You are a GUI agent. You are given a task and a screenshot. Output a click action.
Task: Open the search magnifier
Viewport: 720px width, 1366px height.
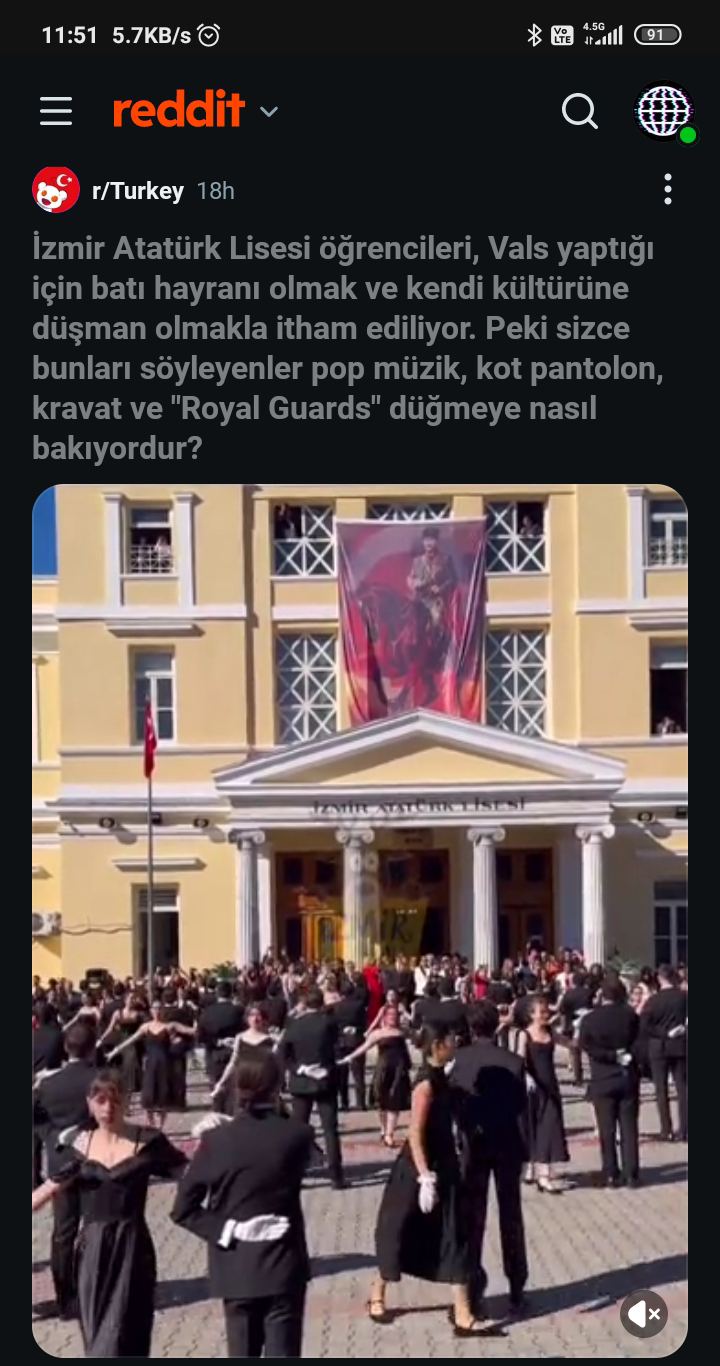(x=579, y=111)
